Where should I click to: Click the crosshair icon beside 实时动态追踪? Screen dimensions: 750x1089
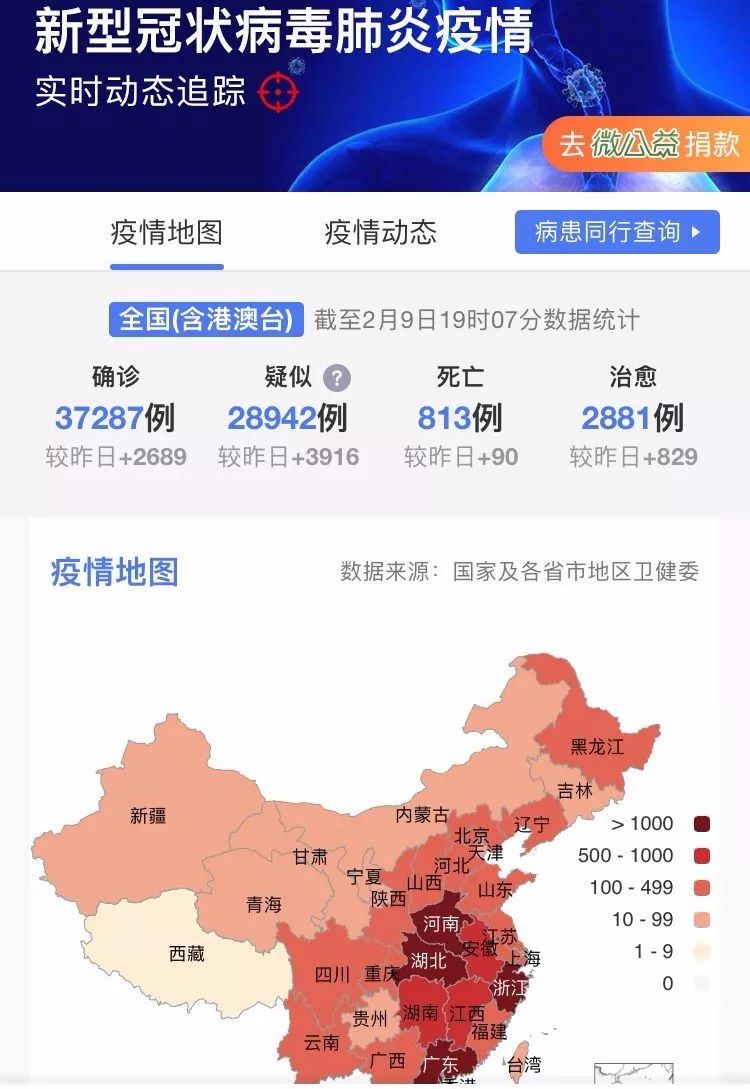pos(280,91)
